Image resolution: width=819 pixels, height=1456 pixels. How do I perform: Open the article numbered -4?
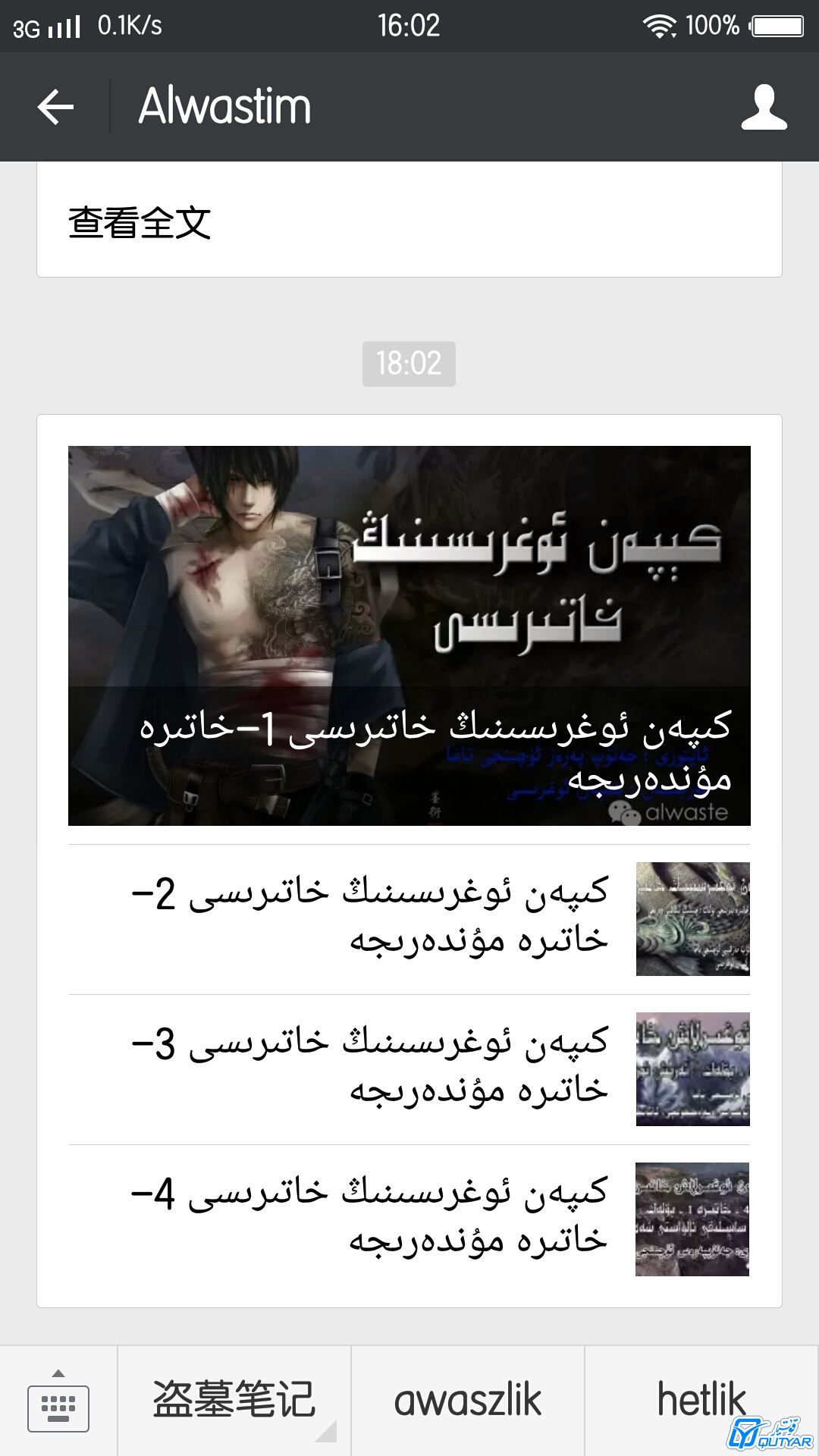(x=409, y=1219)
